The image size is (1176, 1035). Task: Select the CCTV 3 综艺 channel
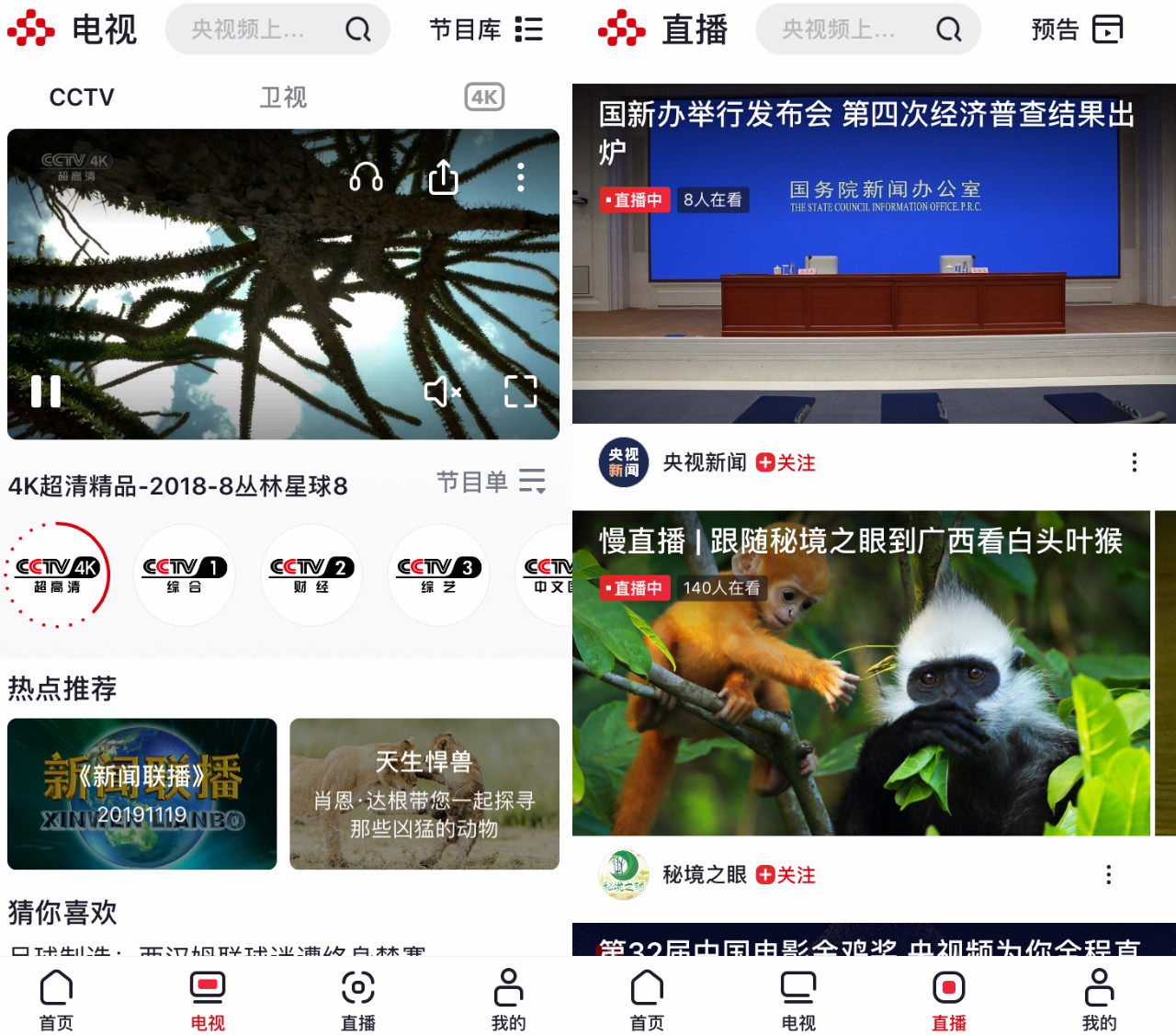[438, 575]
